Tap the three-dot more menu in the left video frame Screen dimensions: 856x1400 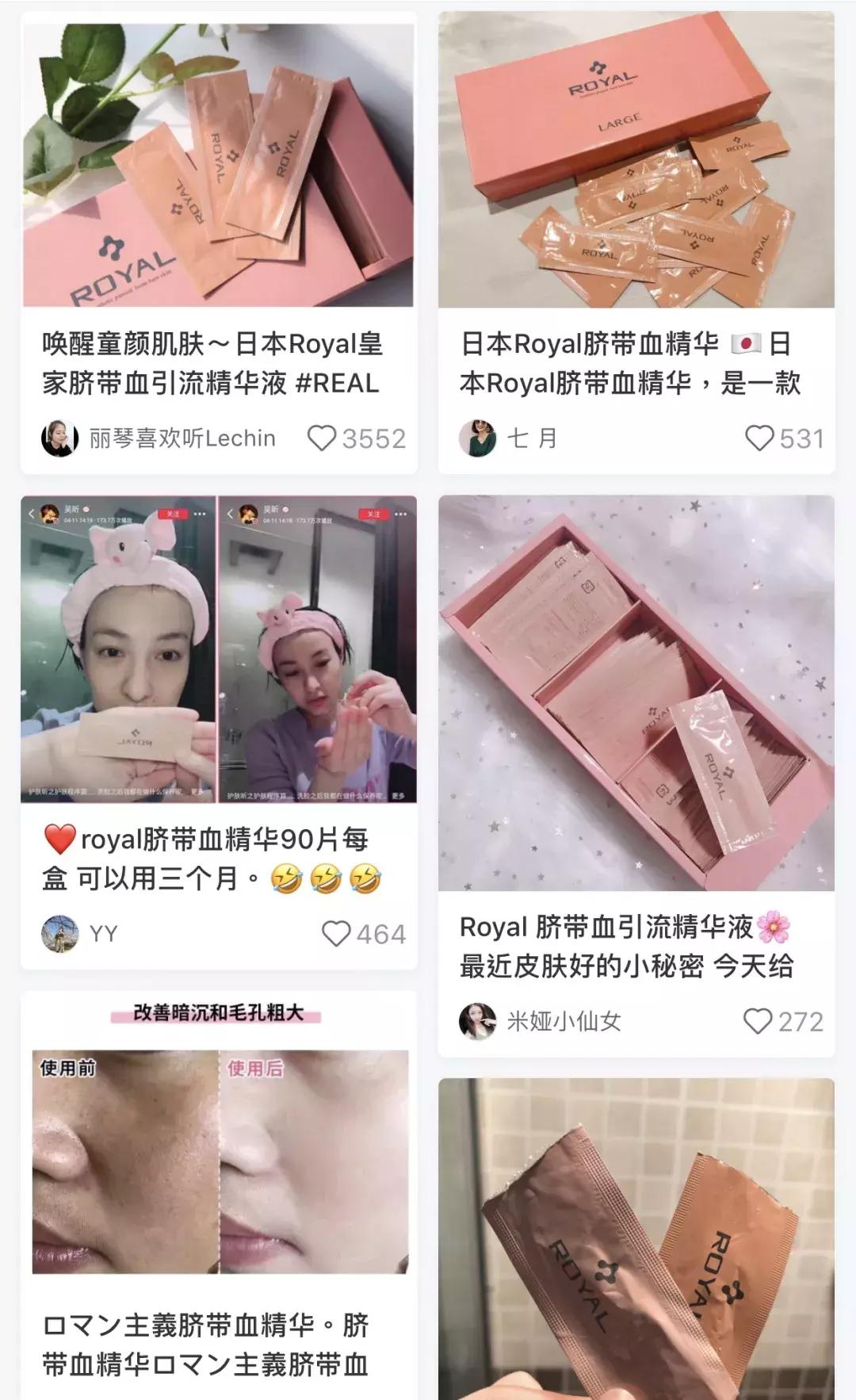pos(200,514)
